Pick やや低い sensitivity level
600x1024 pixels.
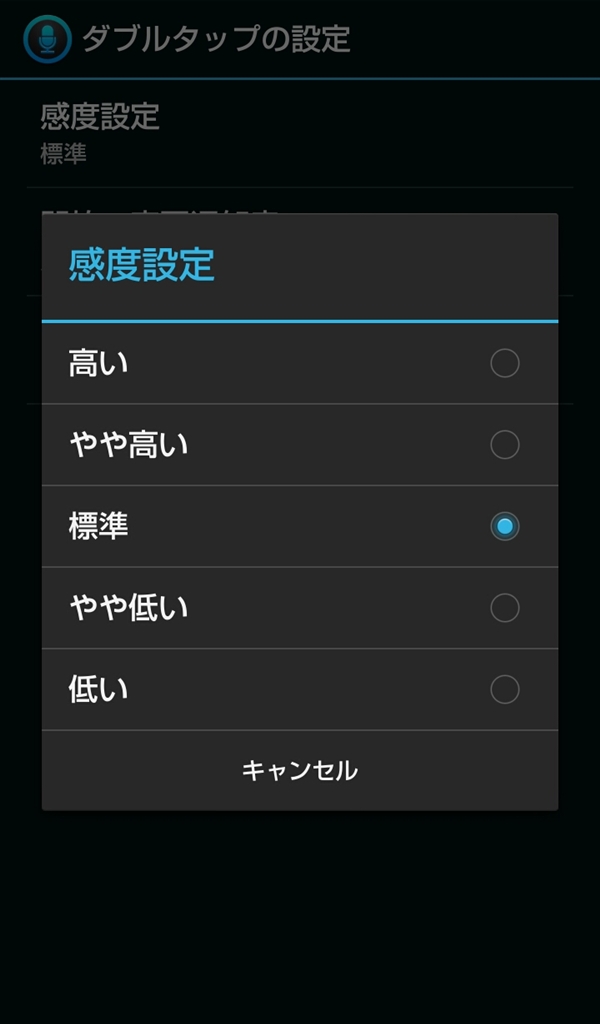coord(300,608)
